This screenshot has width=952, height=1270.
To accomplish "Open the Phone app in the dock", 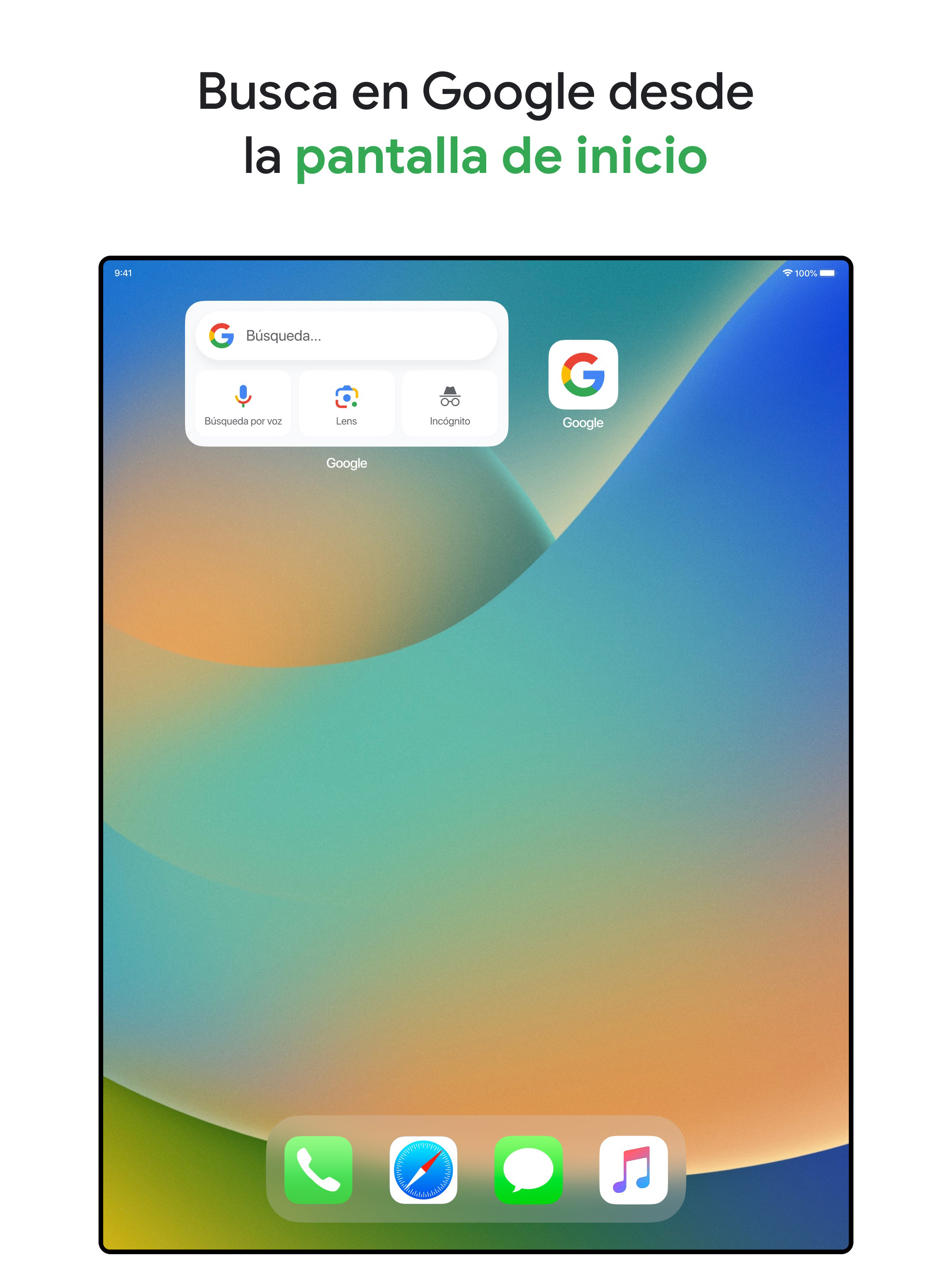I will [x=319, y=1169].
